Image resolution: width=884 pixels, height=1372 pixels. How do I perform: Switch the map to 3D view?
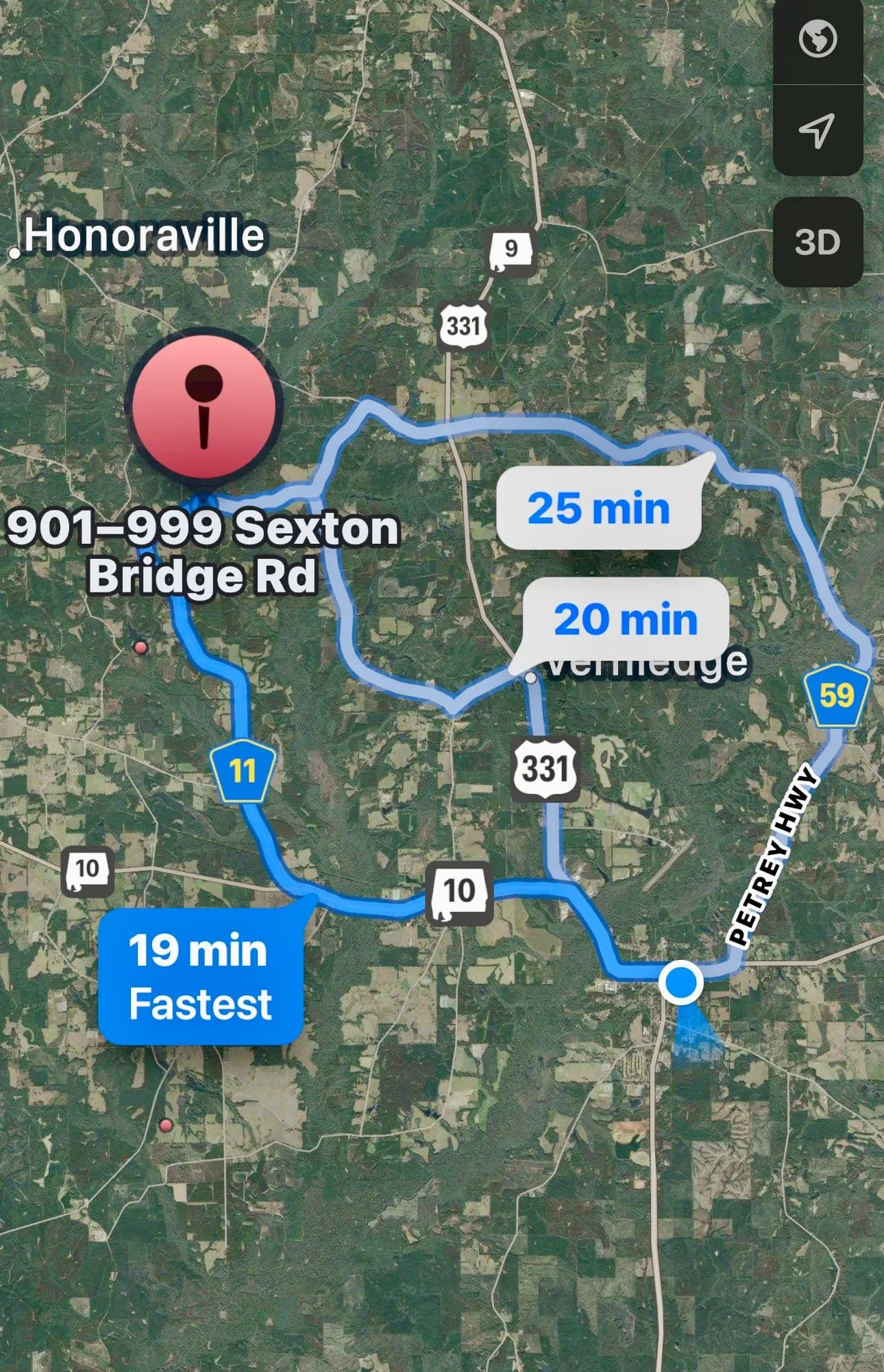pyautogui.click(x=818, y=242)
